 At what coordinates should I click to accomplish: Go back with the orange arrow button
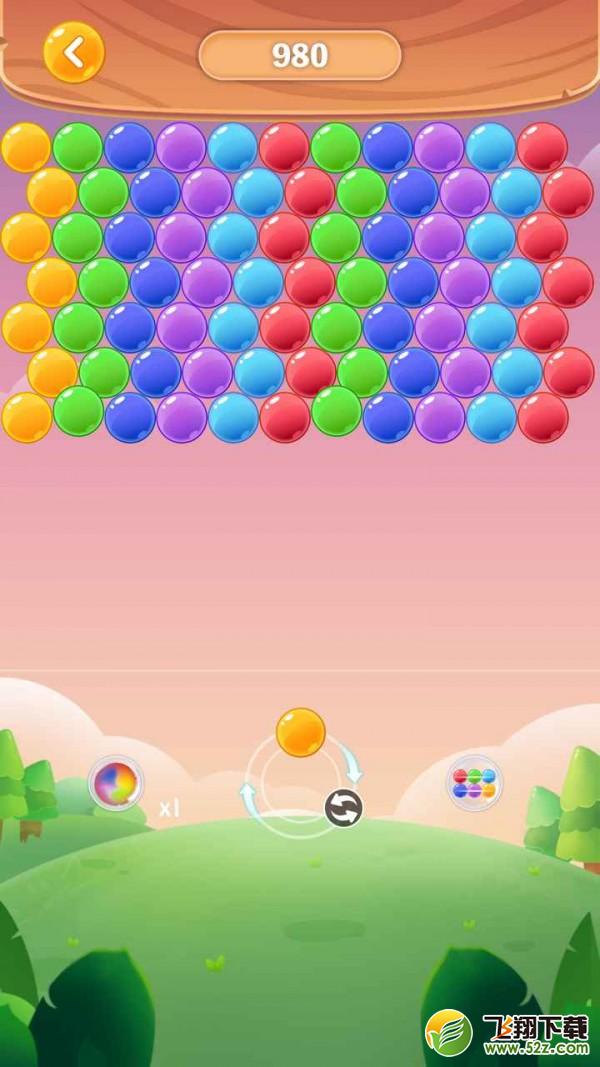(74, 52)
